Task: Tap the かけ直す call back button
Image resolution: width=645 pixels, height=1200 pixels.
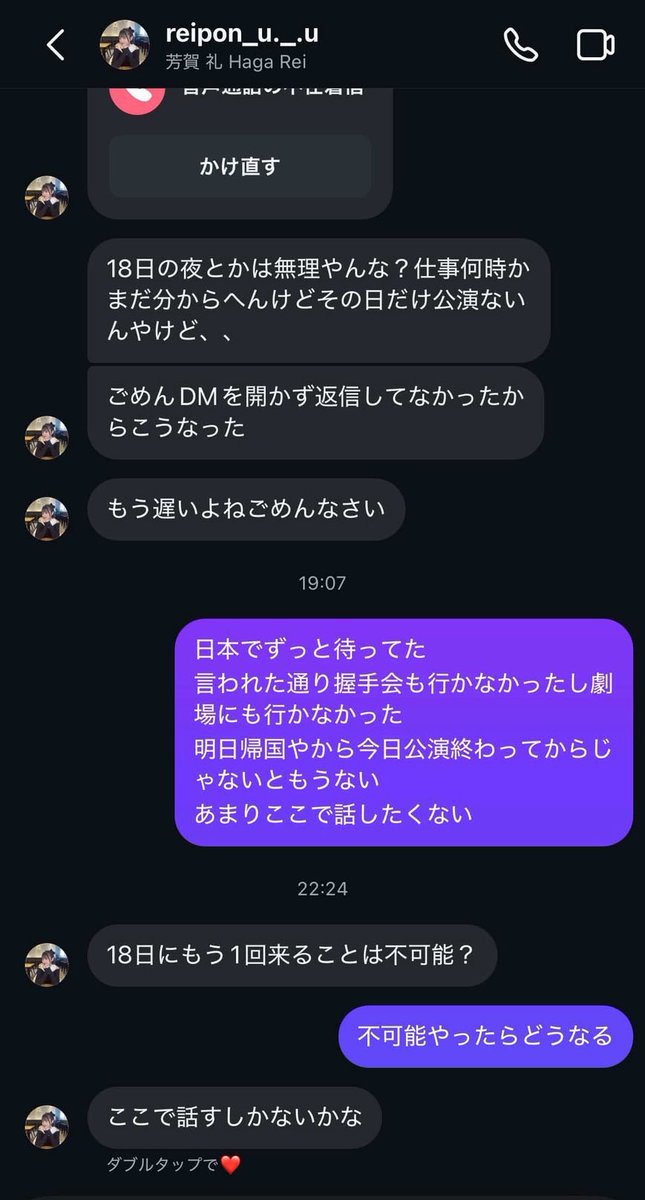Action: pos(240,166)
